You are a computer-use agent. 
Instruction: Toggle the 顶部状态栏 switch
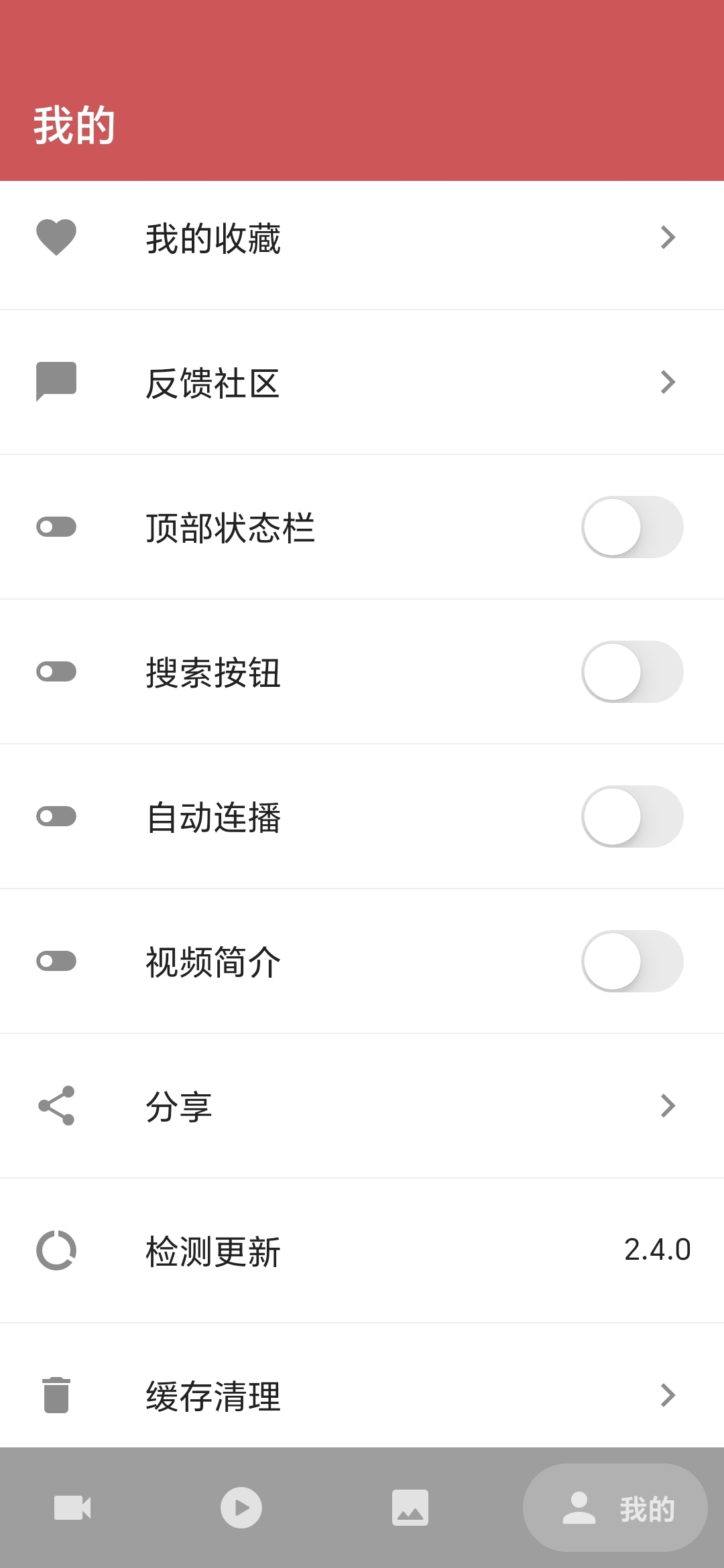coord(632,527)
